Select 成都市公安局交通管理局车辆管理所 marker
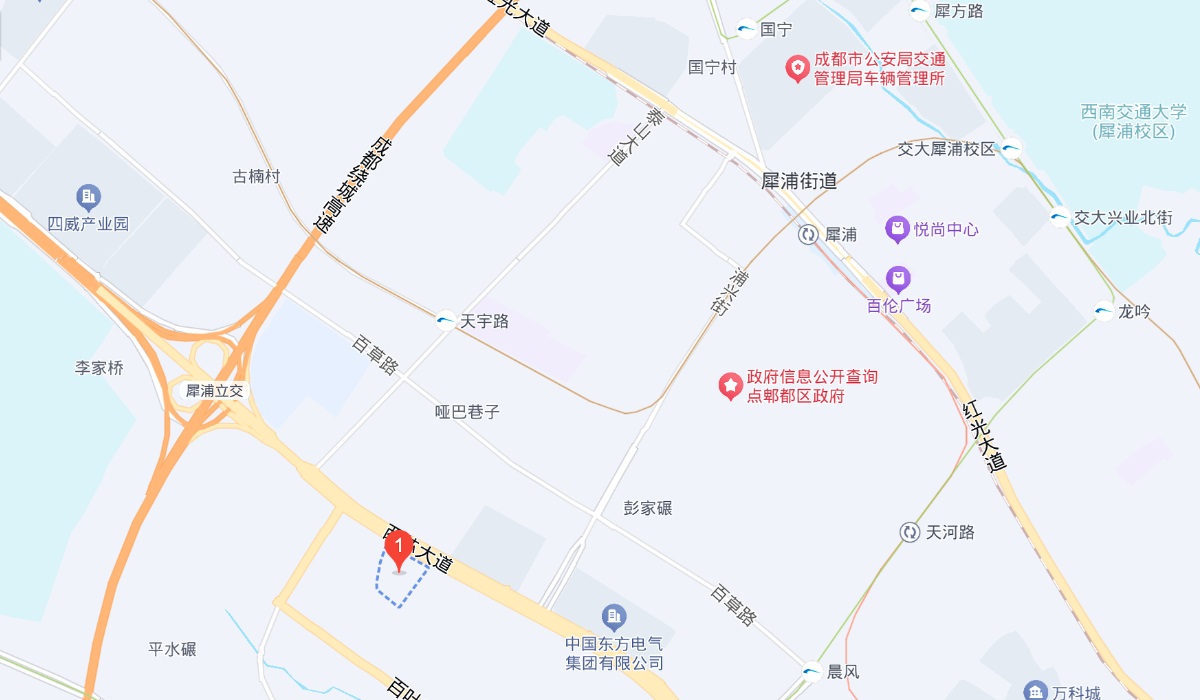 point(798,68)
